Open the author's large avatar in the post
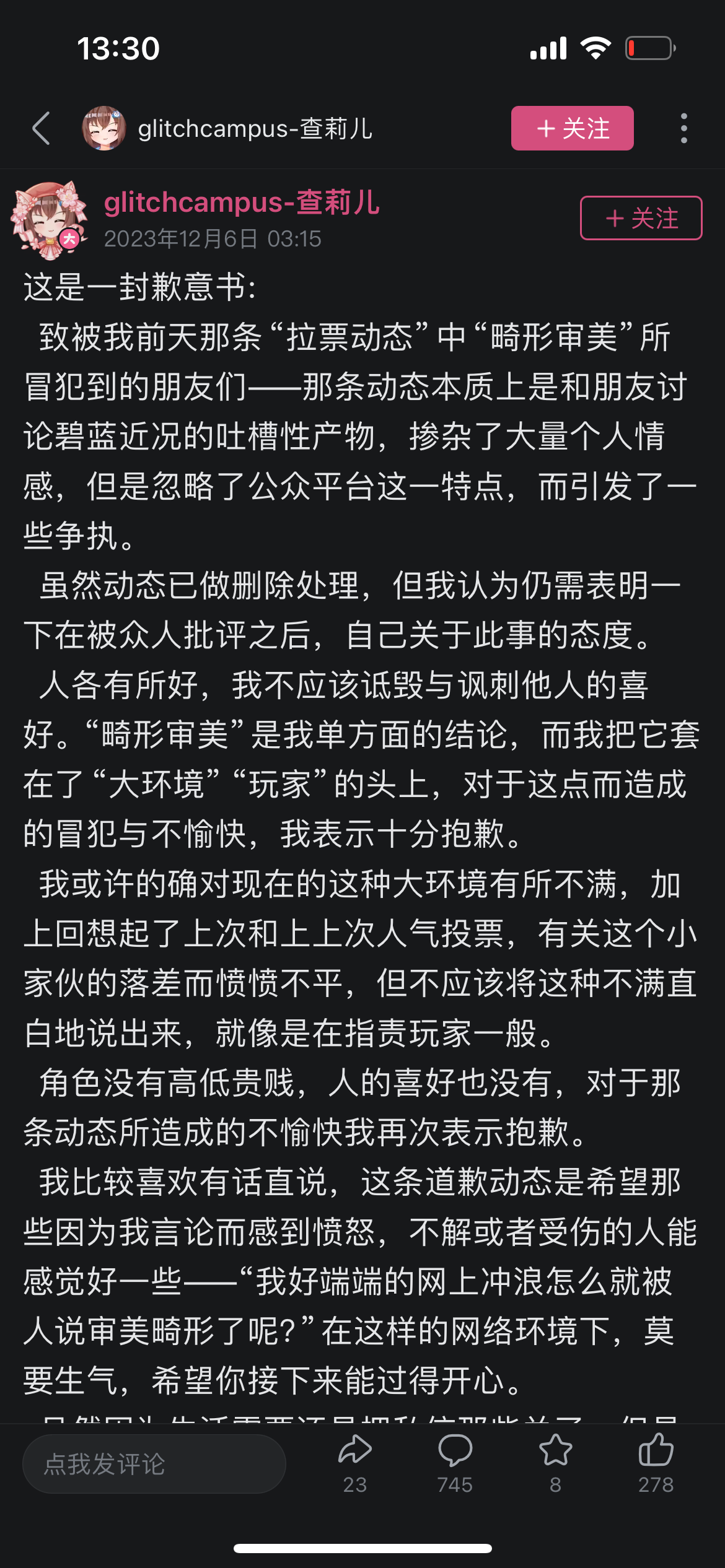 pyautogui.click(x=50, y=219)
